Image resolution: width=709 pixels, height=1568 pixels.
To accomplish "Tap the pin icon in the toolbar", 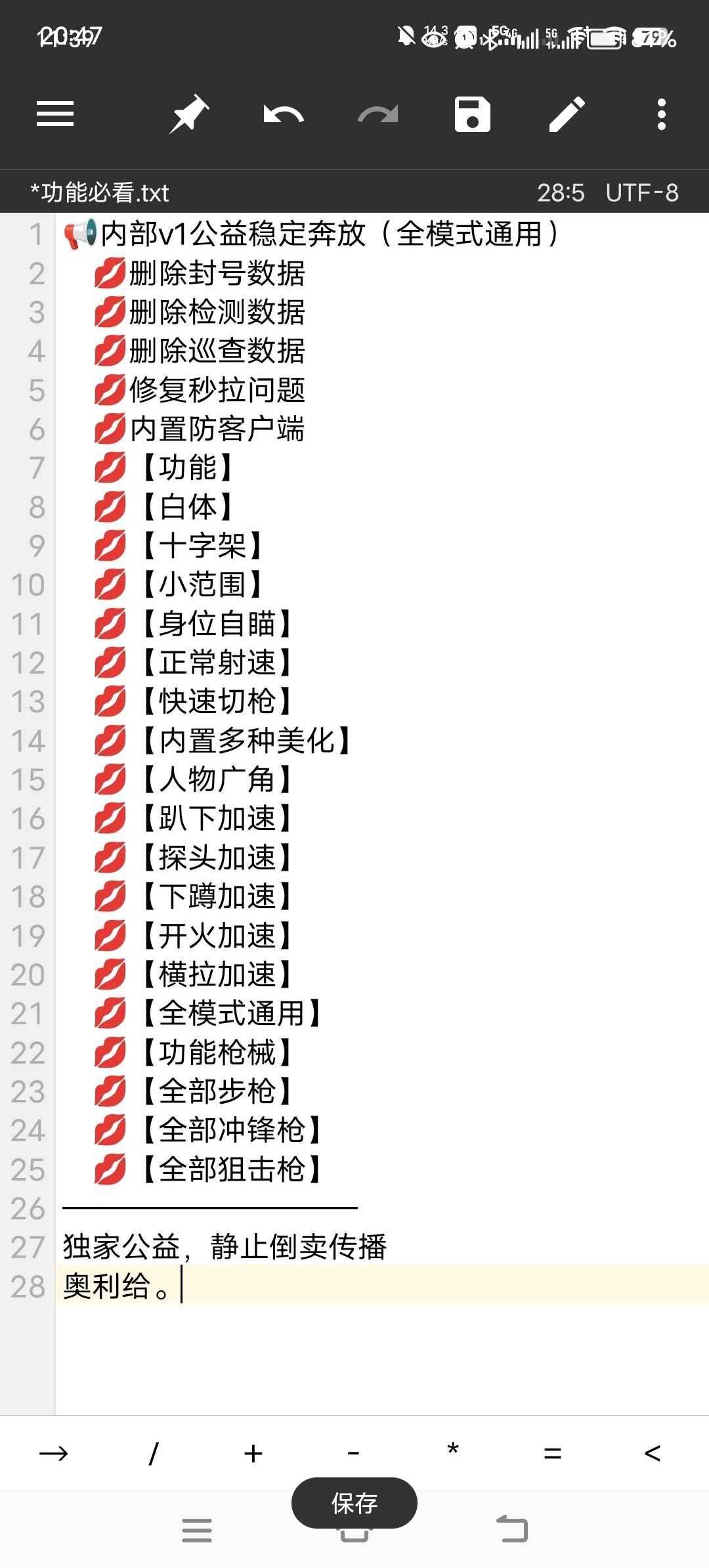I will coord(189,114).
